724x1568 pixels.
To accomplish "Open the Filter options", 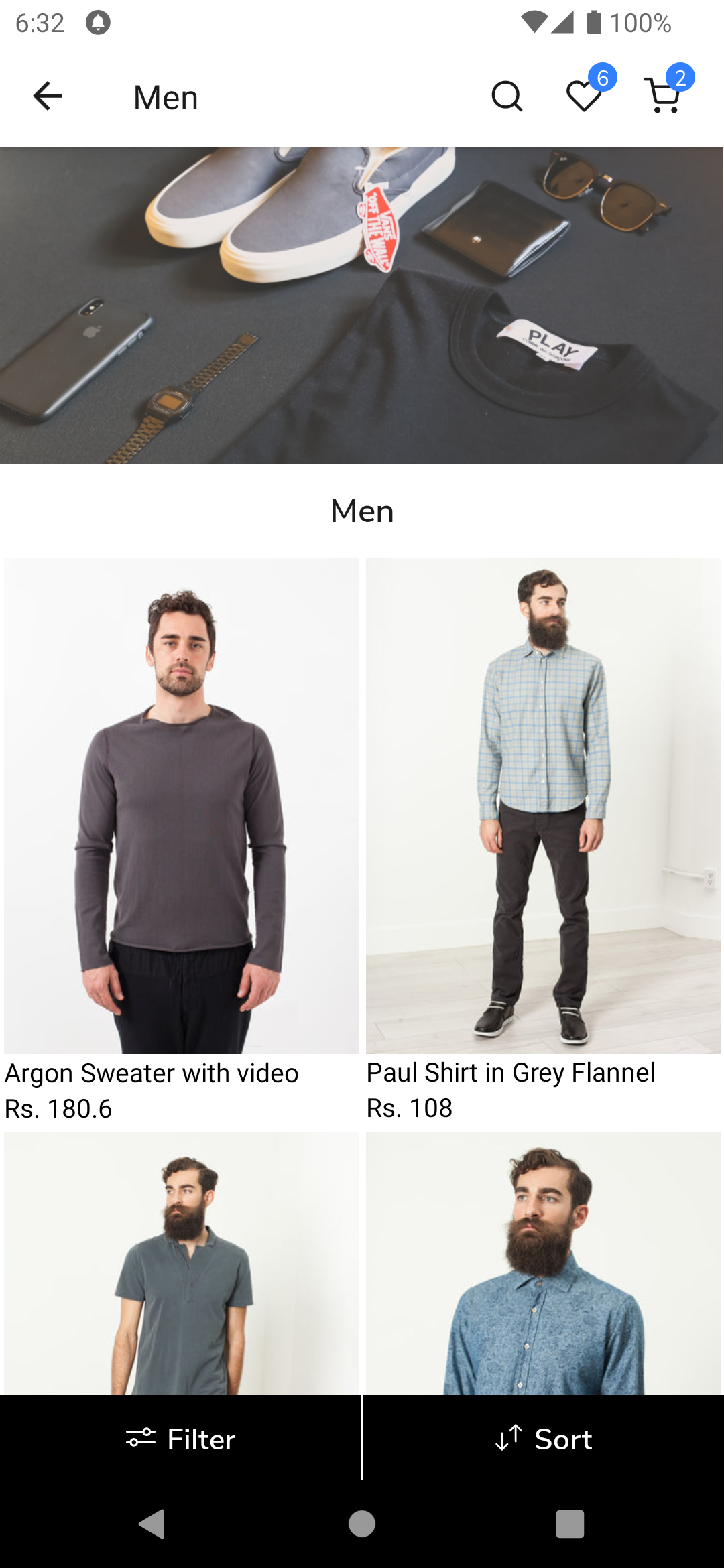I will click(x=181, y=1439).
